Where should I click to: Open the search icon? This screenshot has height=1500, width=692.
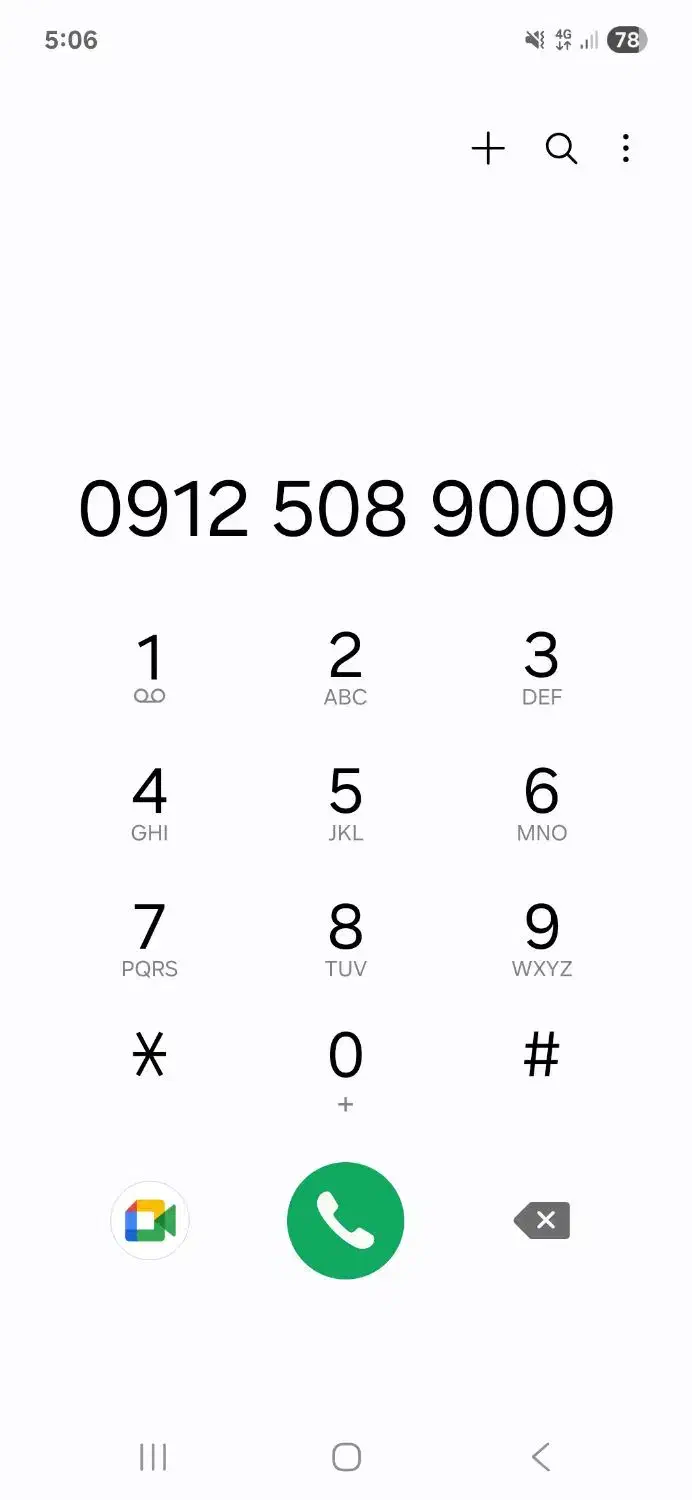(561, 149)
